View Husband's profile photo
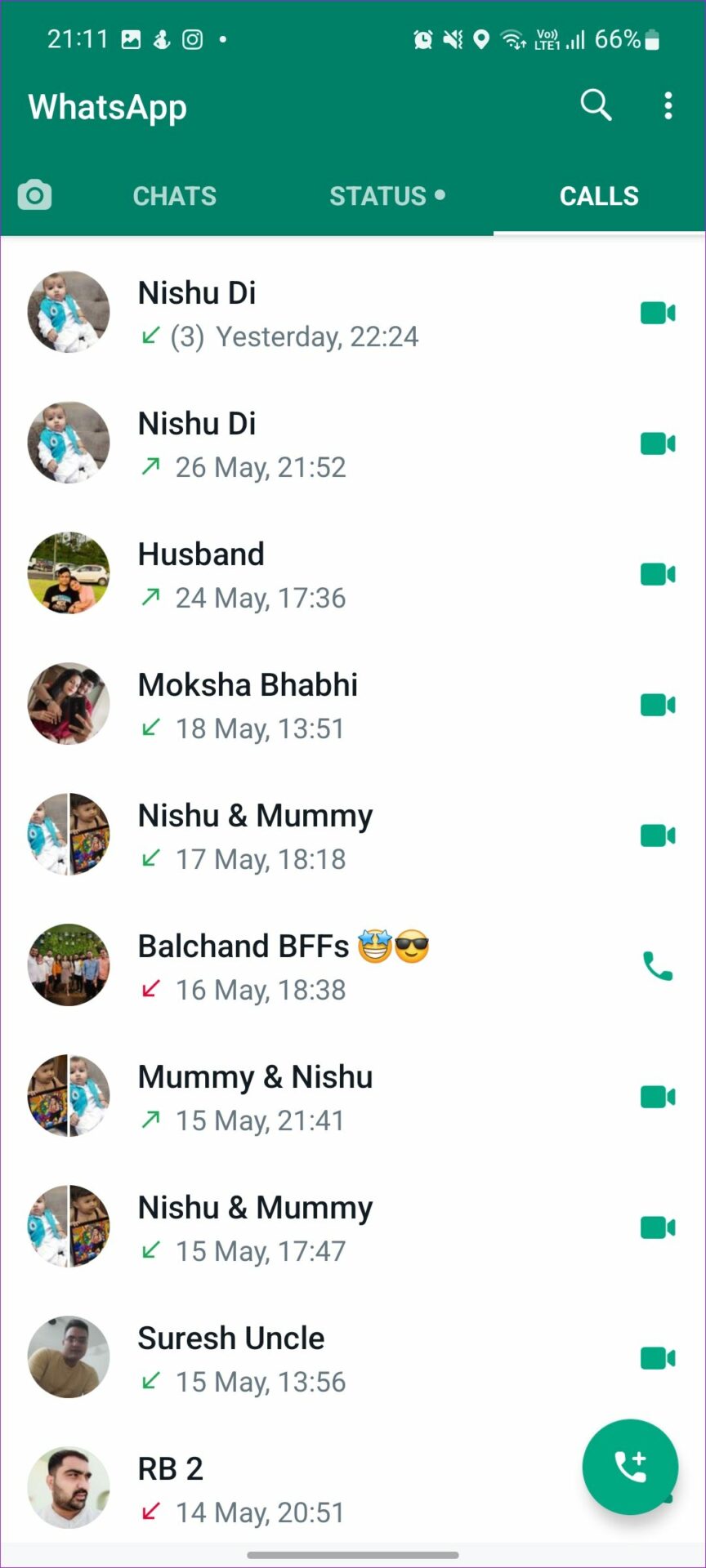 [69, 573]
